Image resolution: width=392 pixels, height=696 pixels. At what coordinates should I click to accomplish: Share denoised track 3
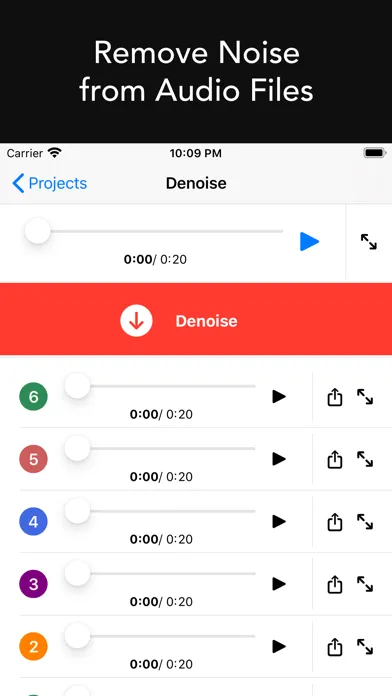click(335, 584)
